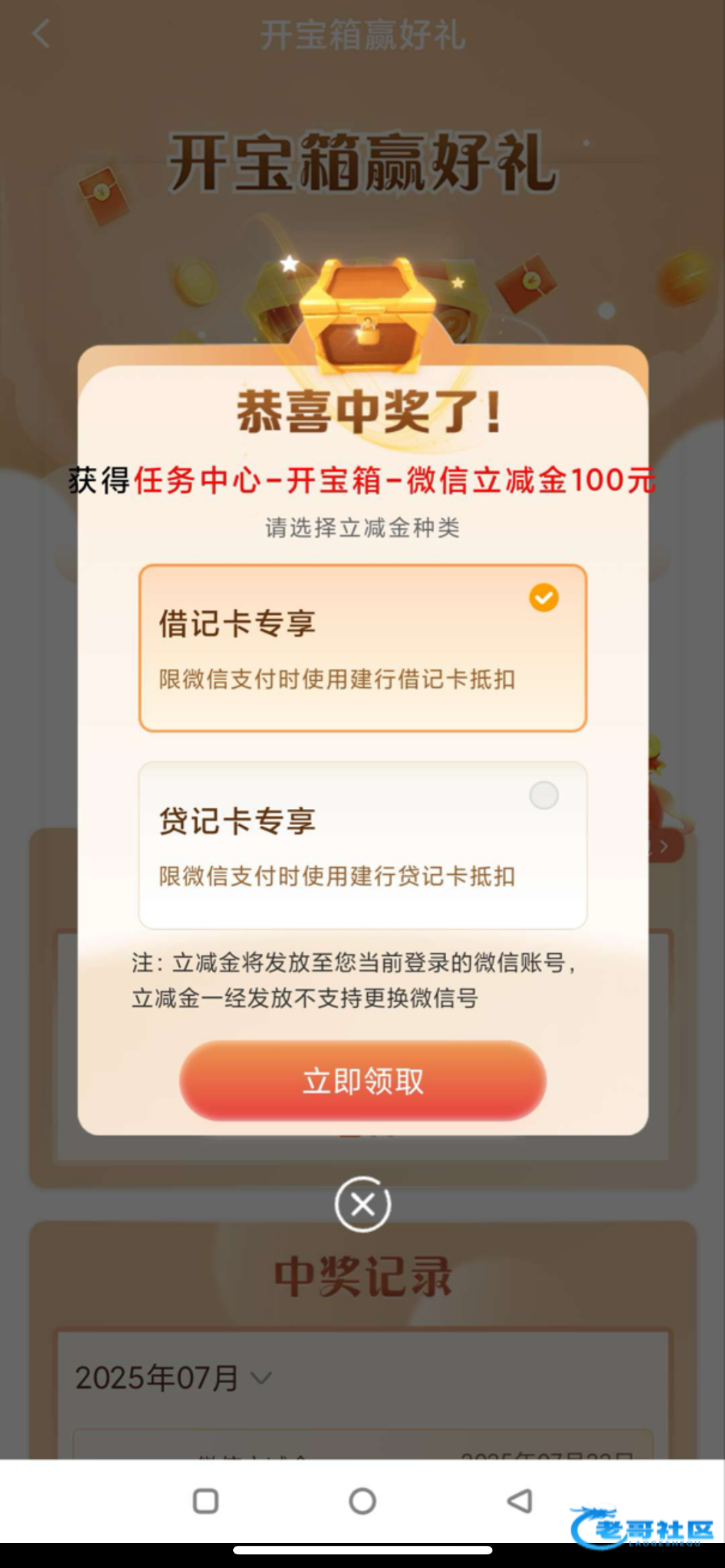This screenshot has height=1568, width=725.
Task: Open recent apps from the navigation bar
Action: [x=206, y=1501]
